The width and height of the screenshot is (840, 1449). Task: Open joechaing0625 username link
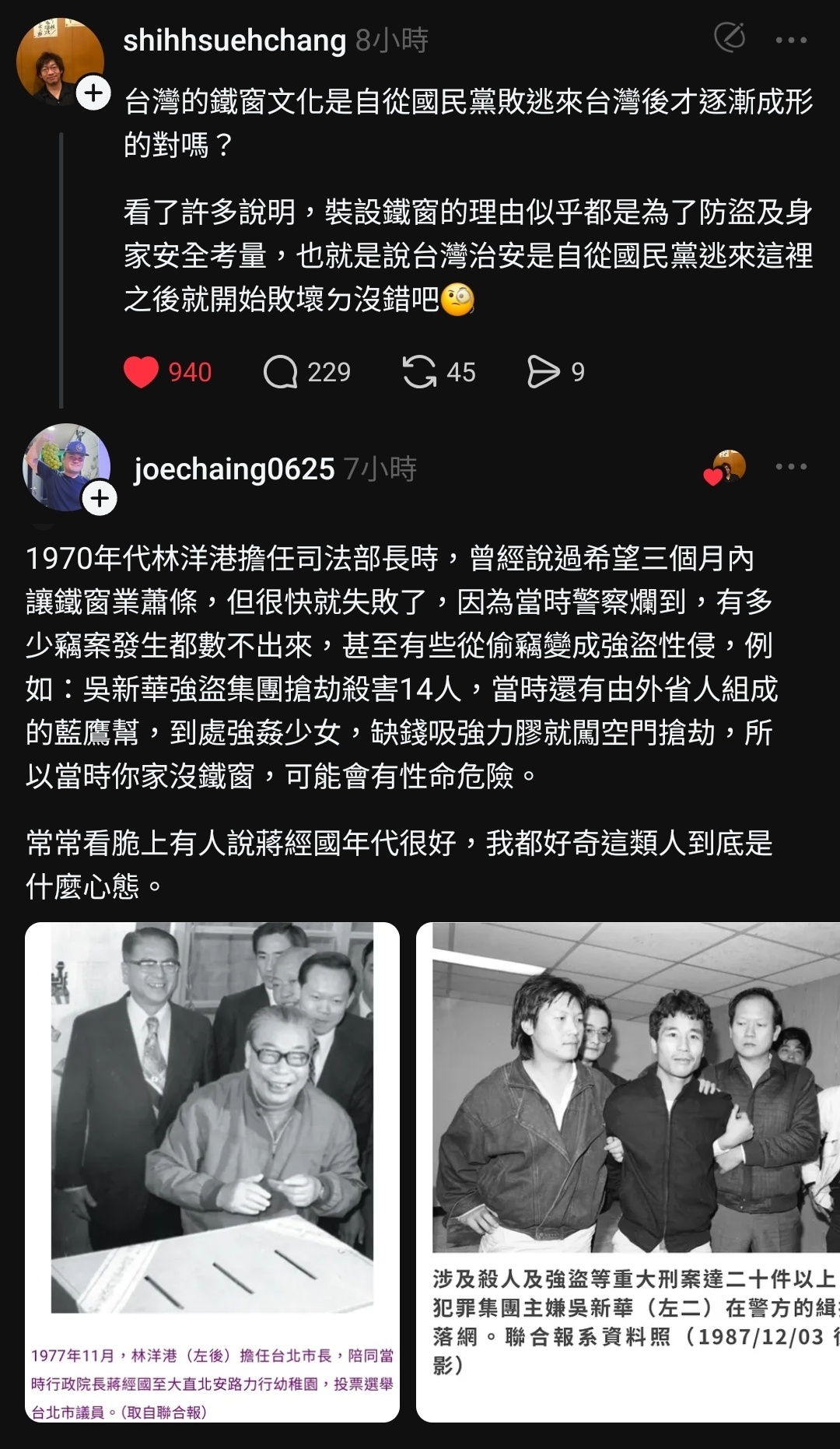click(x=234, y=469)
